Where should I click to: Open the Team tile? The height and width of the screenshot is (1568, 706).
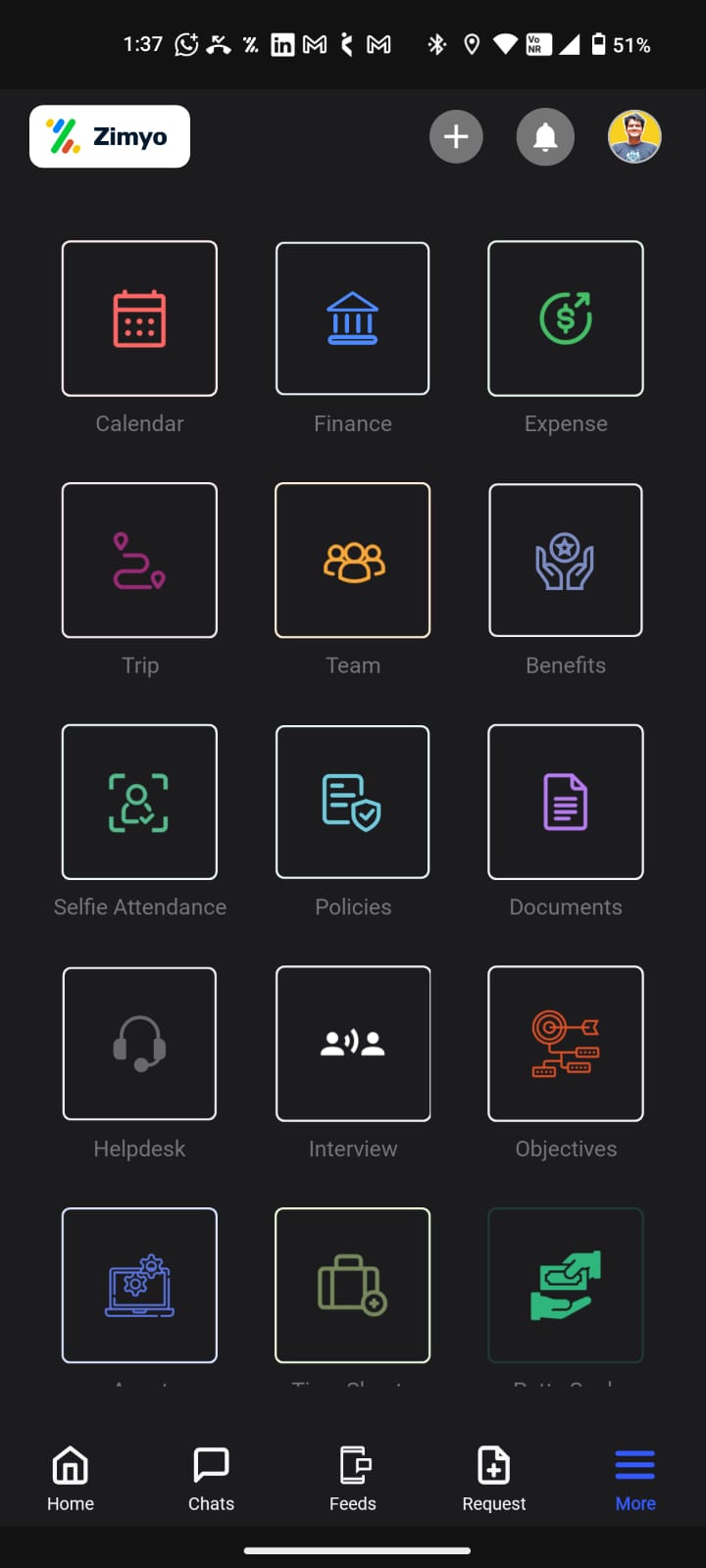[353, 561]
